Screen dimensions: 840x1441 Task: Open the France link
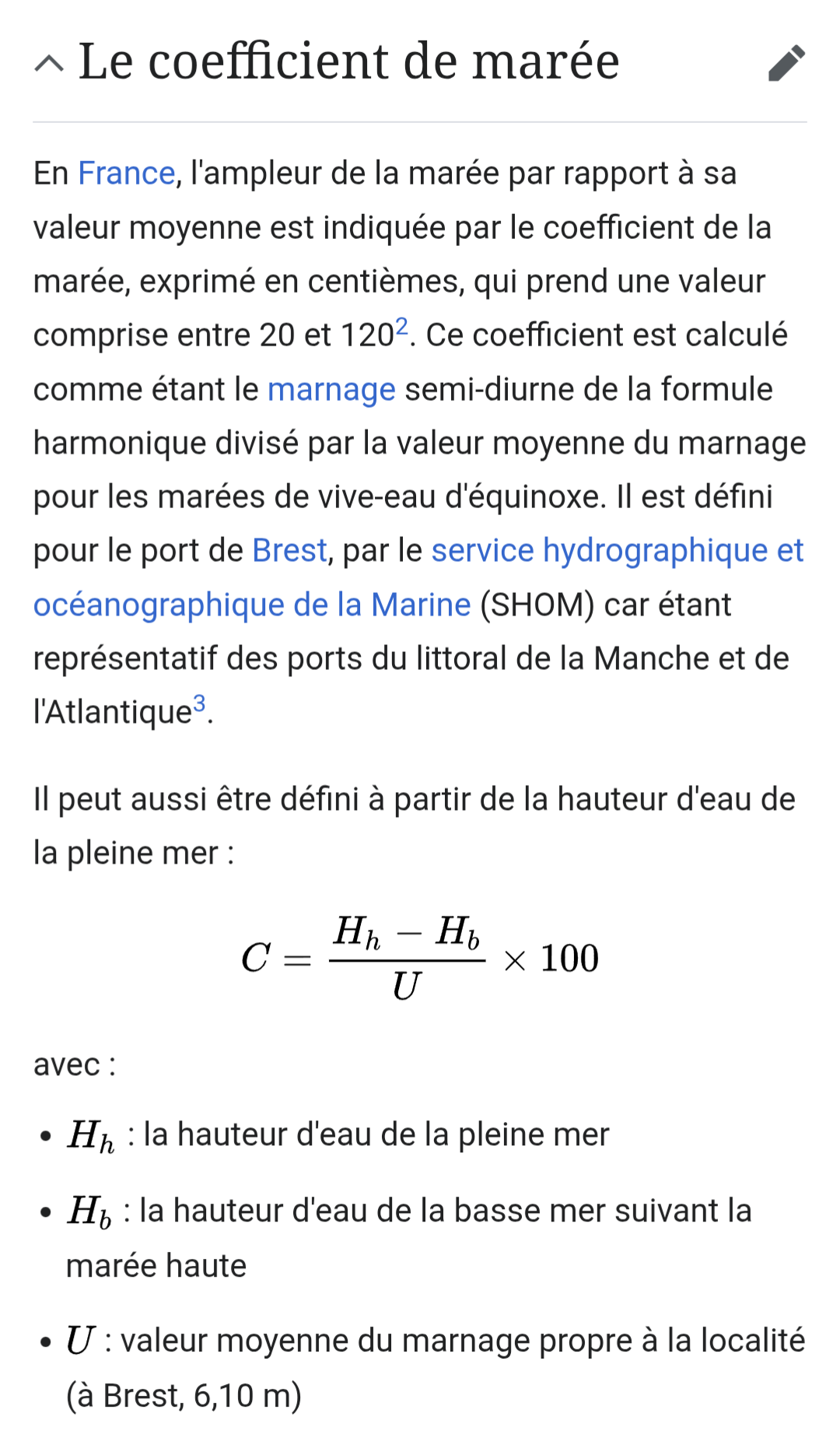[126, 173]
